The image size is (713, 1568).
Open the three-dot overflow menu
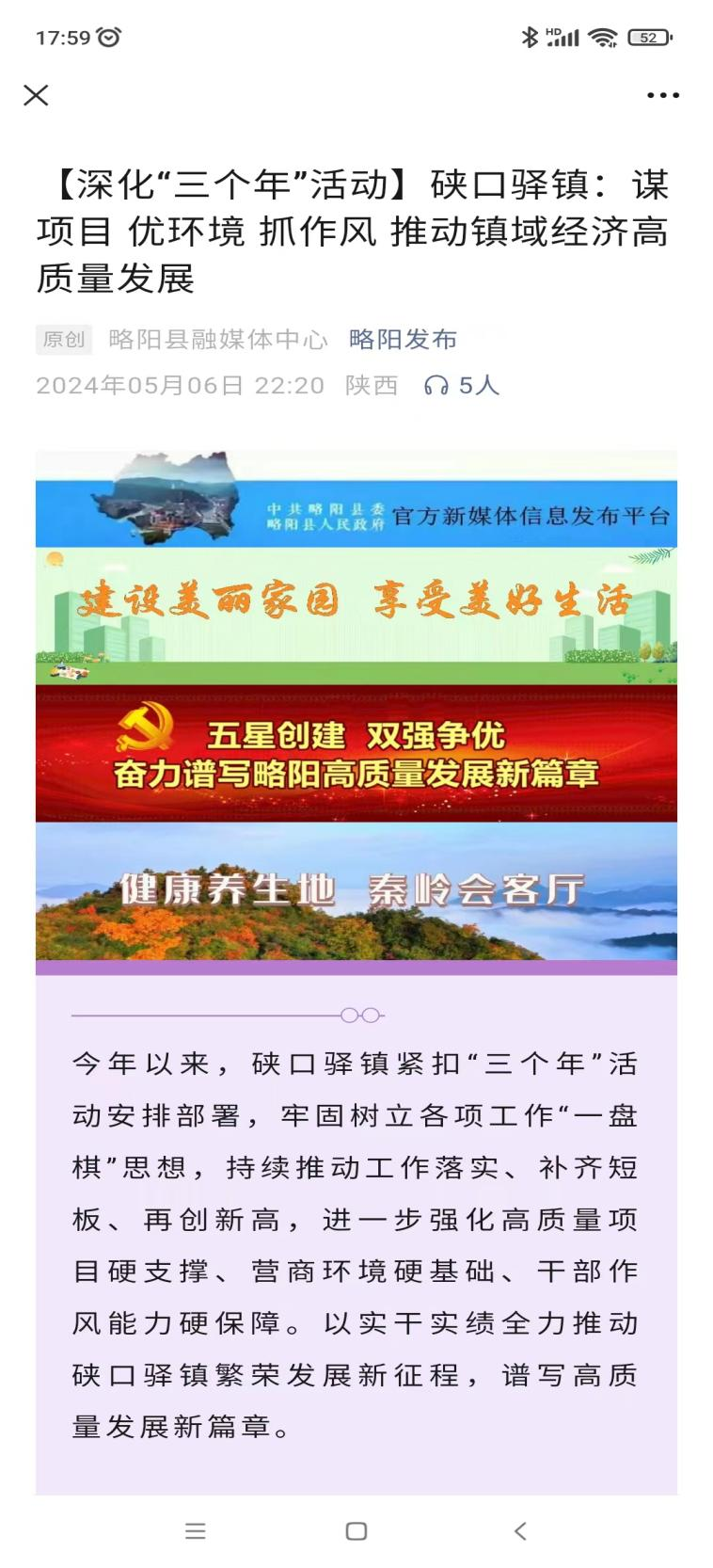(x=662, y=95)
